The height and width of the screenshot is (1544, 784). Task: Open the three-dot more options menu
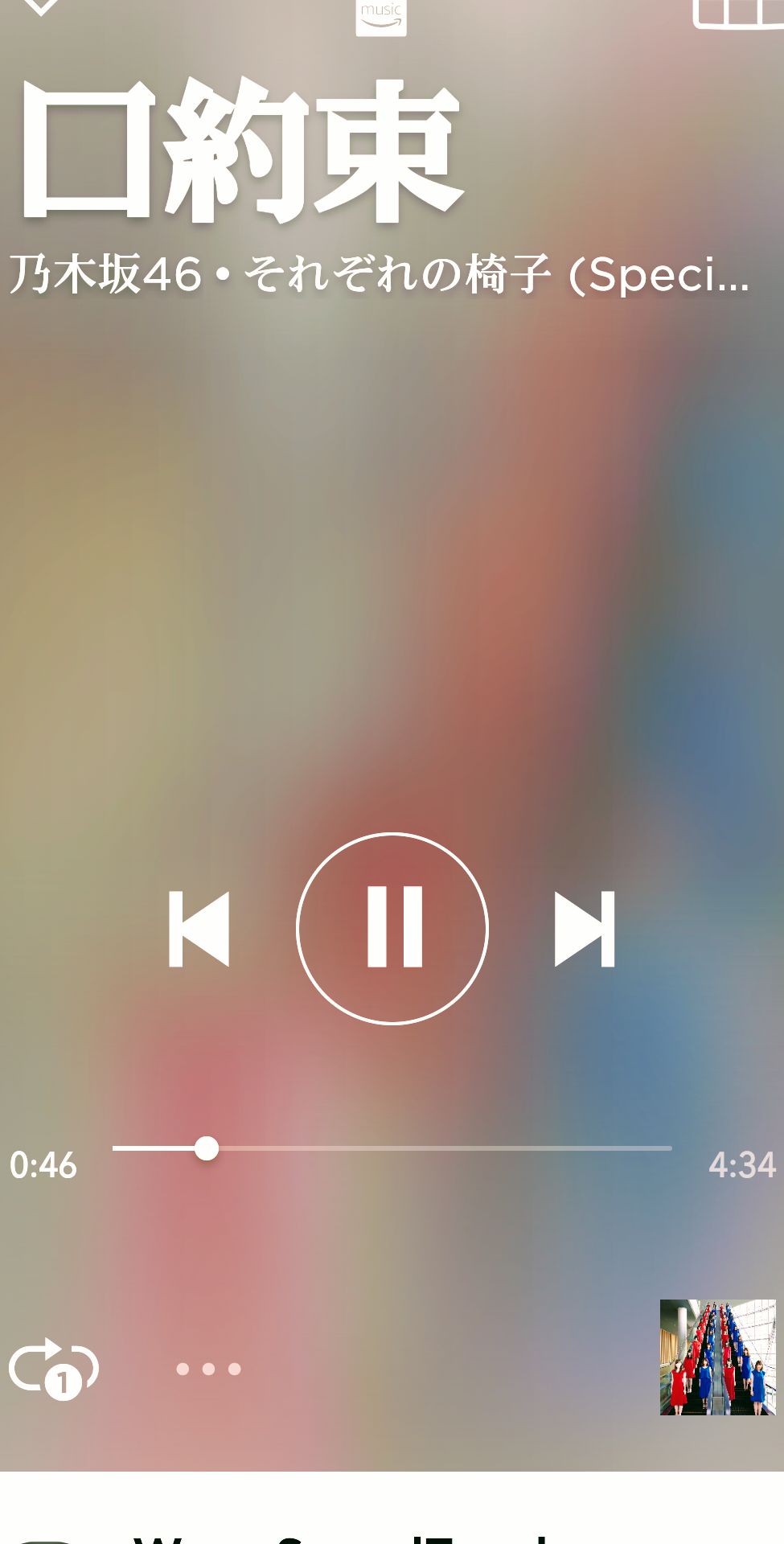208,1369
